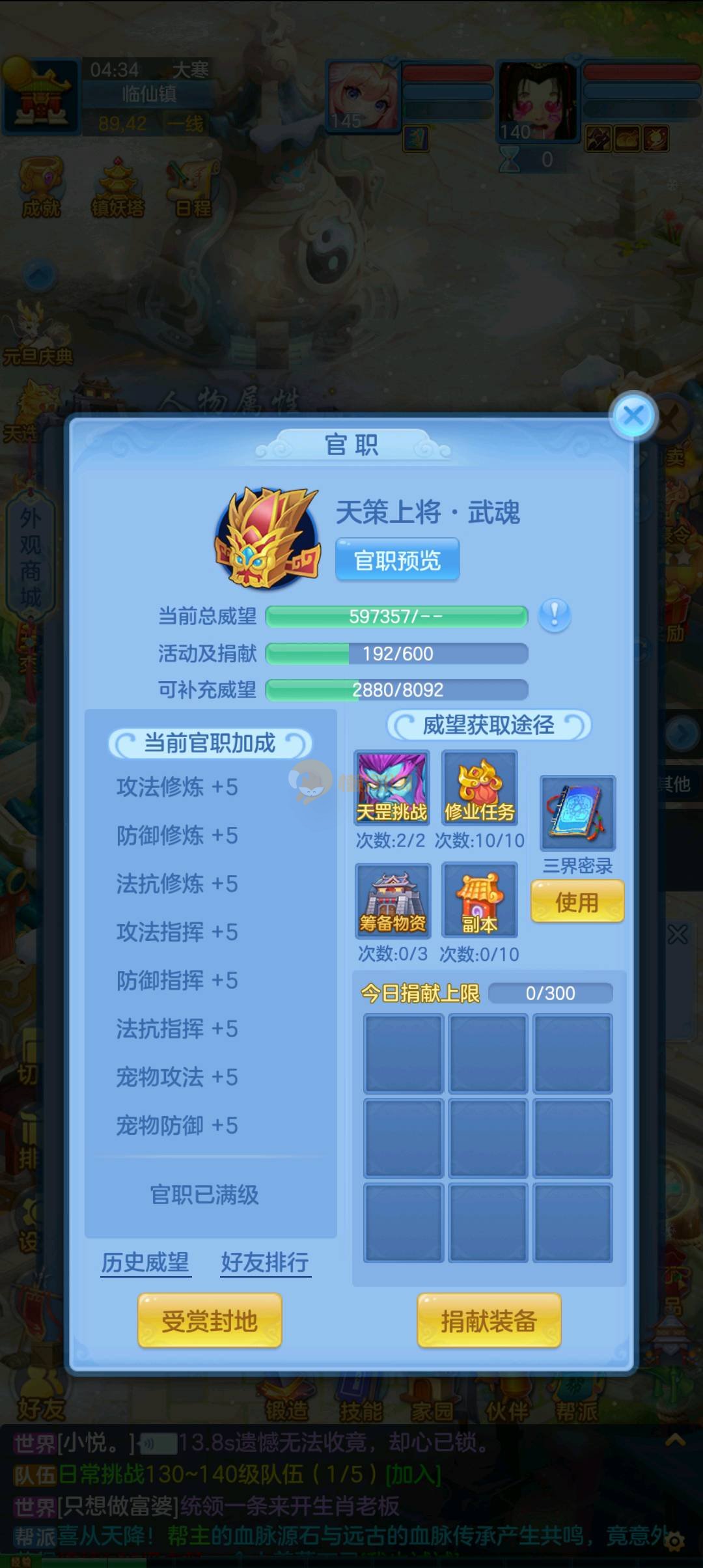Join the 日常挑战 team via 加入
The width and height of the screenshot is (703, 1568).
[413, 1474]
